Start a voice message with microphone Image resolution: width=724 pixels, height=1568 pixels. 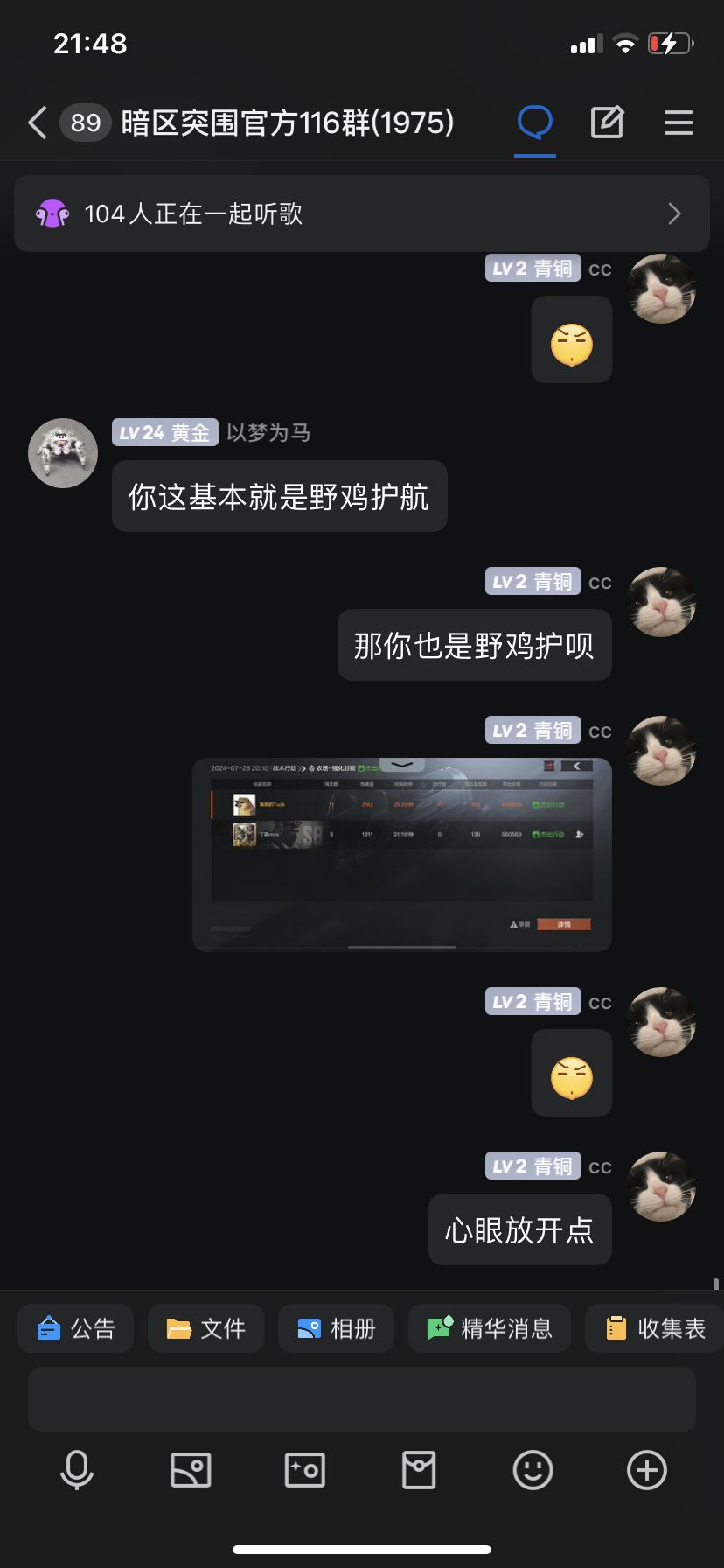point(77,1470)
